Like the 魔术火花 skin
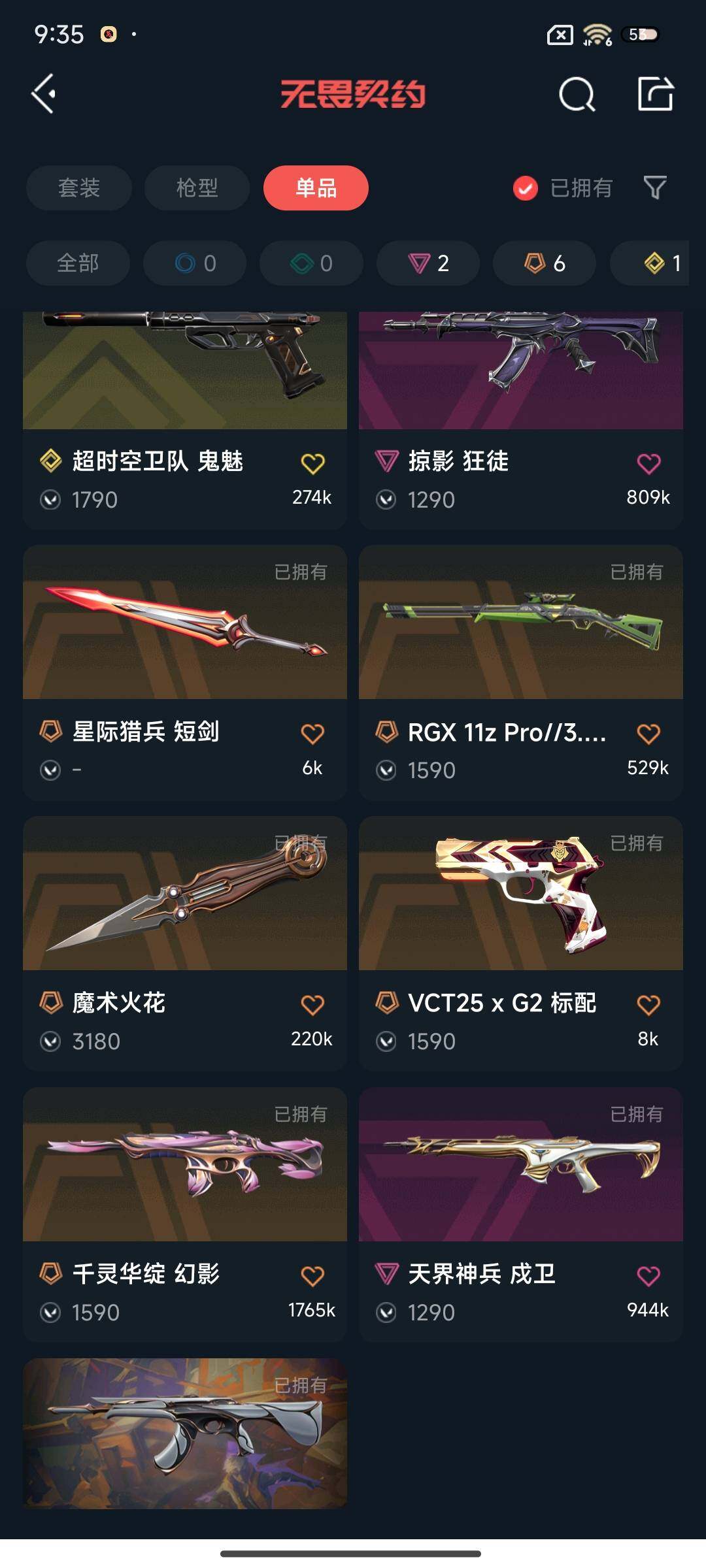Screen dimensions: 706x1568 [x=312, y=1005]
